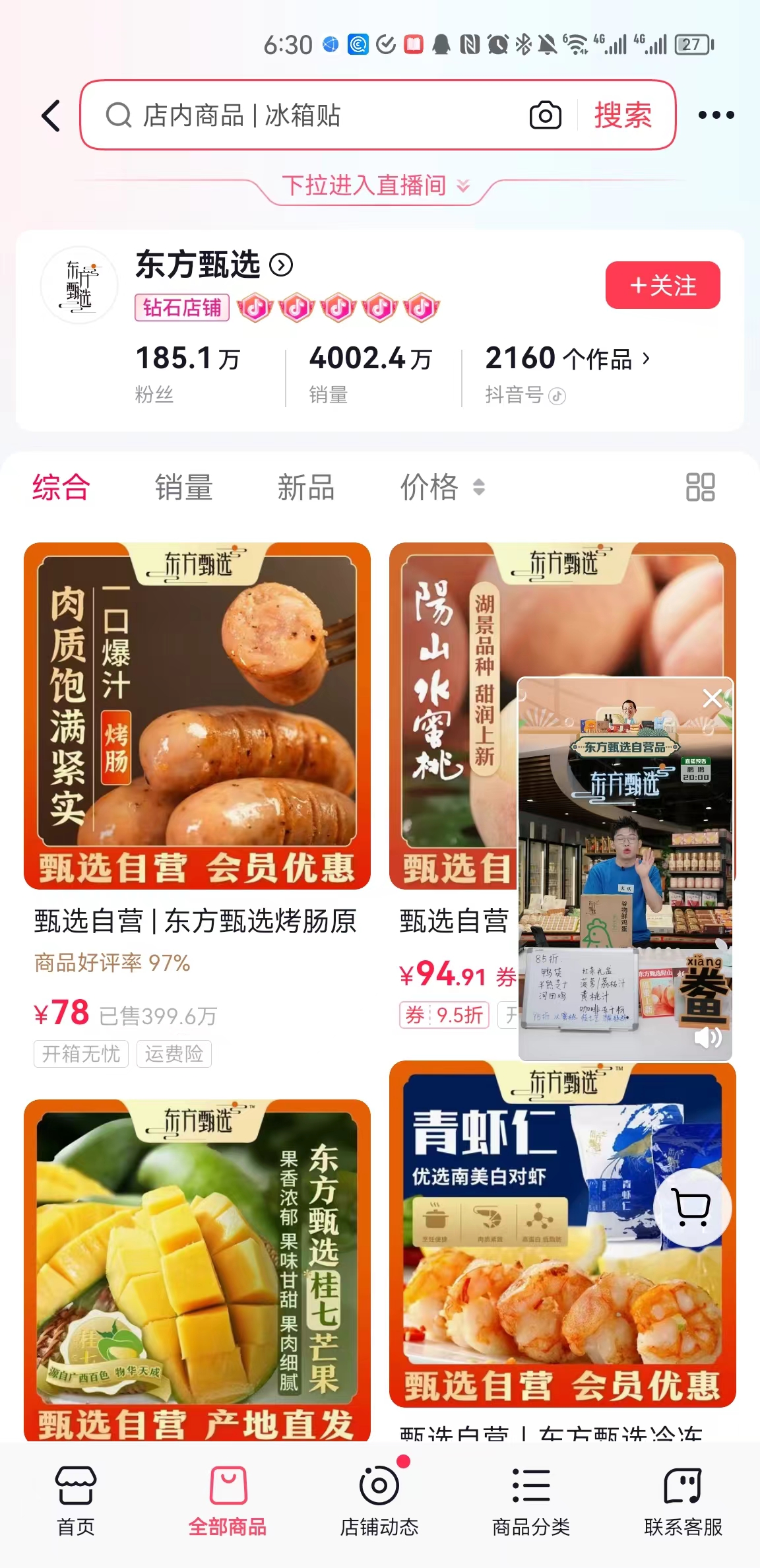Switch the product layout view

[700, 488]
